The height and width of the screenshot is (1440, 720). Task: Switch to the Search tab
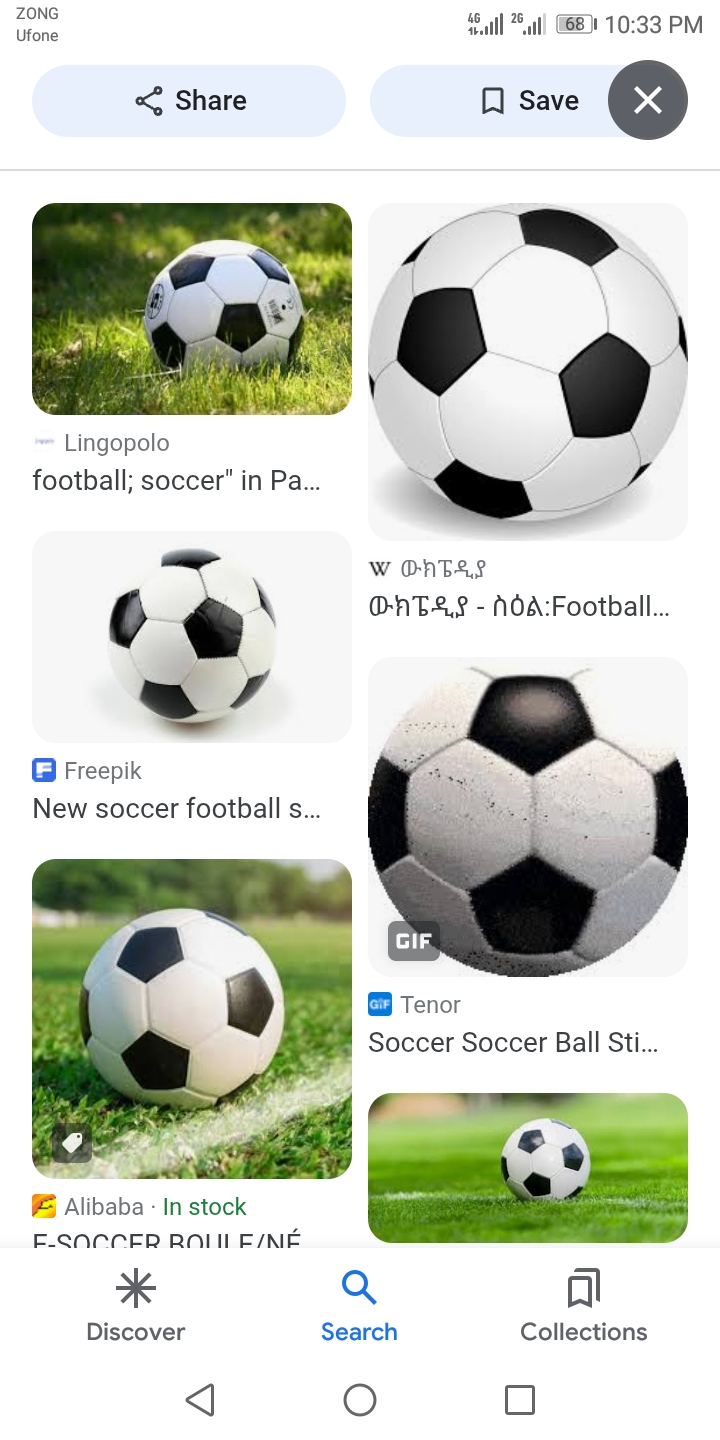point(359,1308)
